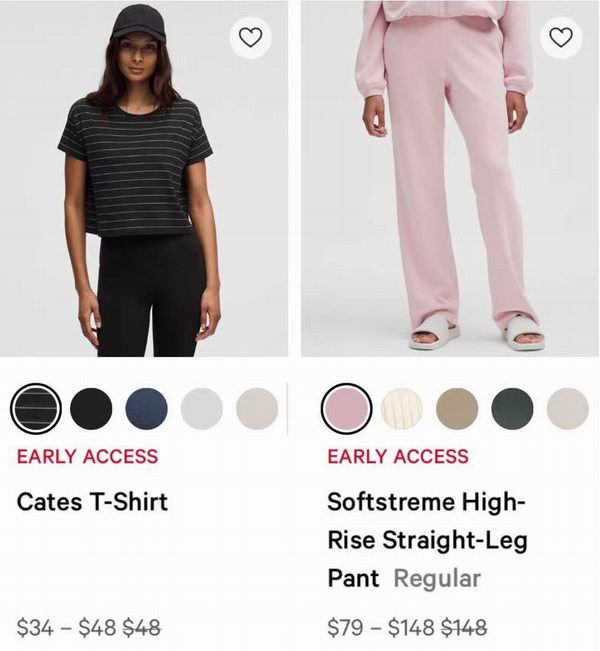Image resolution: width=600 pixels, height=651 pixels.
Task: Select solid black swatch for Cates T-Shirt
Action: tap(91, 409)
